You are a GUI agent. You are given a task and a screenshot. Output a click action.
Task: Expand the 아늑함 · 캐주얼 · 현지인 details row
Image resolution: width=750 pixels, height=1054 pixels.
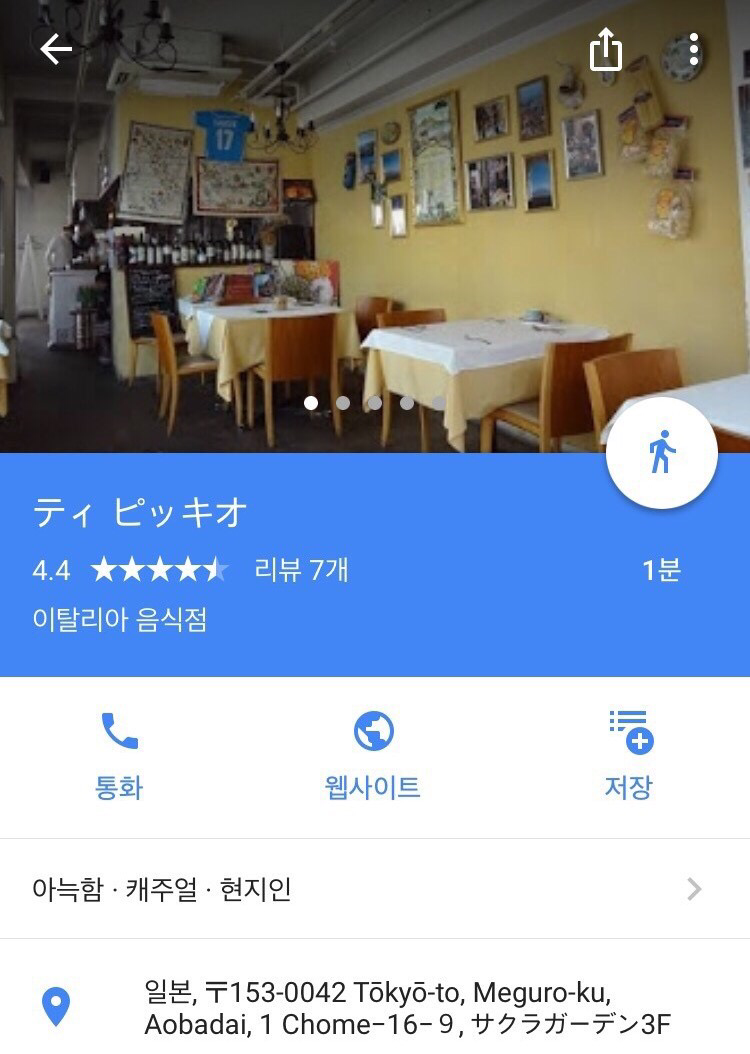(x=374, y=889)
